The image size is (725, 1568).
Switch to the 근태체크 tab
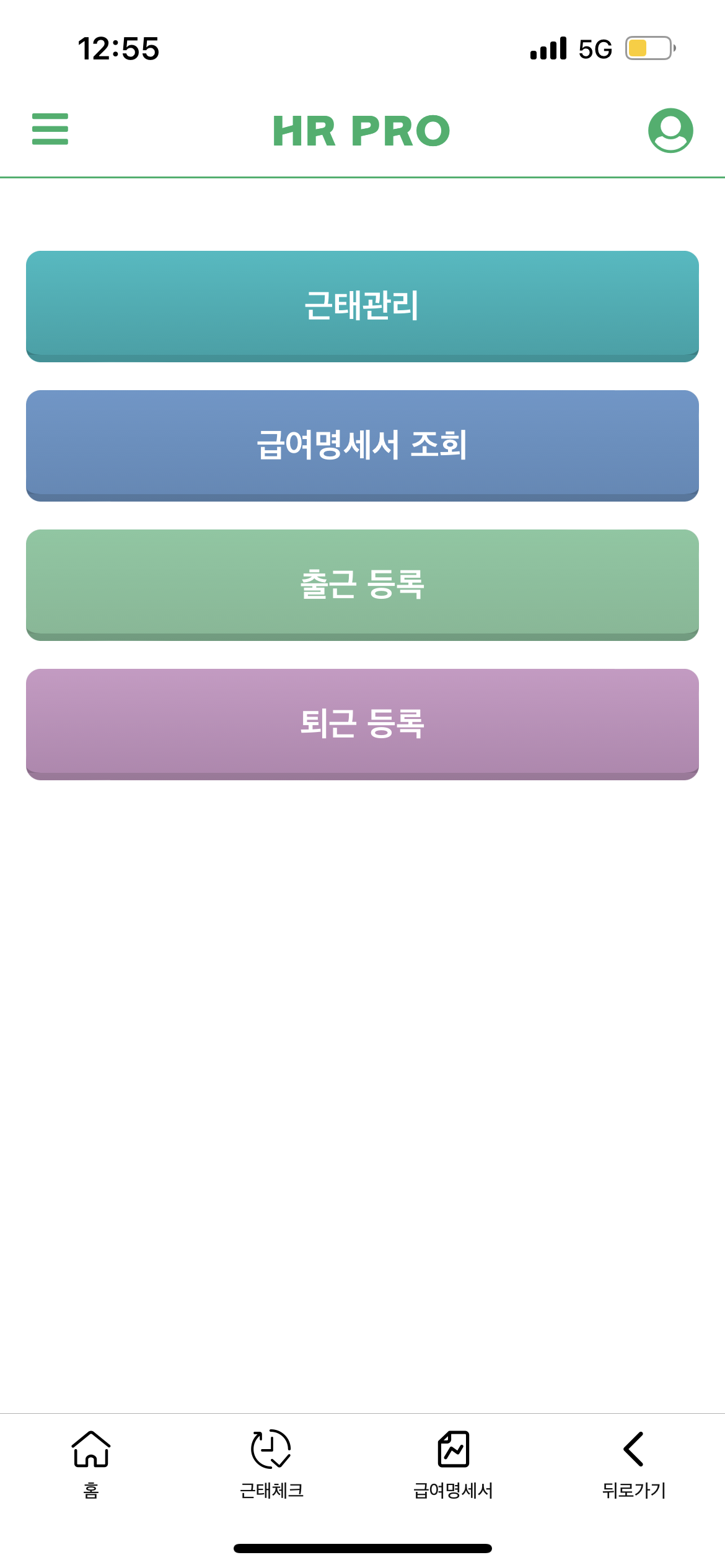[x=271, y=1464]
